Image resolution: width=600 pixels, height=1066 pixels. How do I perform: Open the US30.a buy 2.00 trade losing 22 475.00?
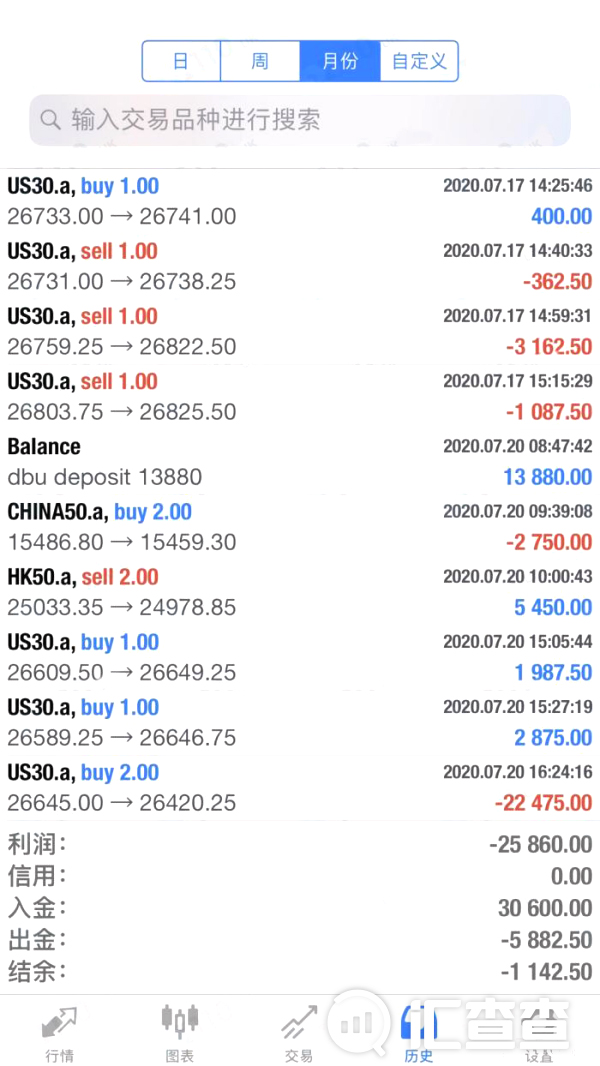(x=300, y=788)
